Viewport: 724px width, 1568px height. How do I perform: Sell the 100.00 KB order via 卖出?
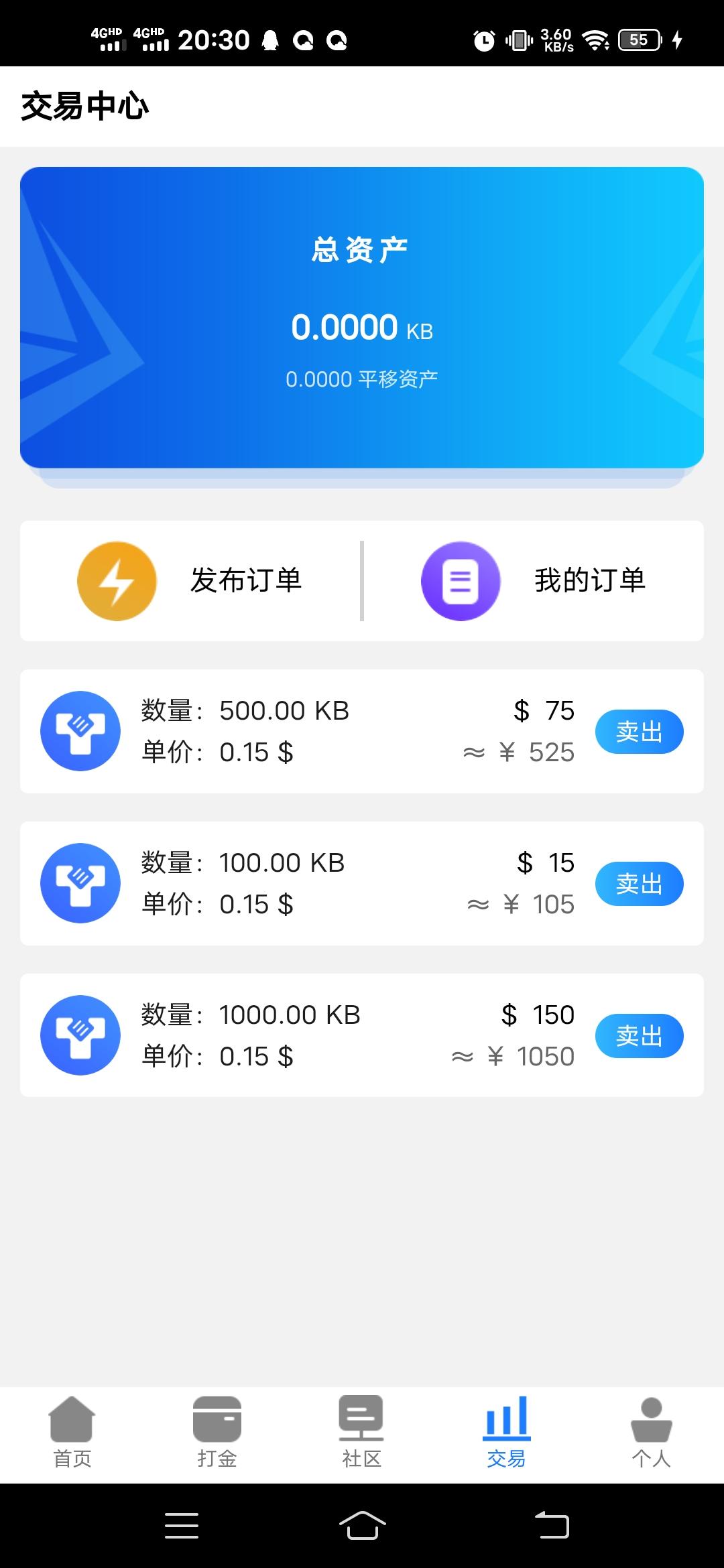pyautogui.click(x=639, y=883)
